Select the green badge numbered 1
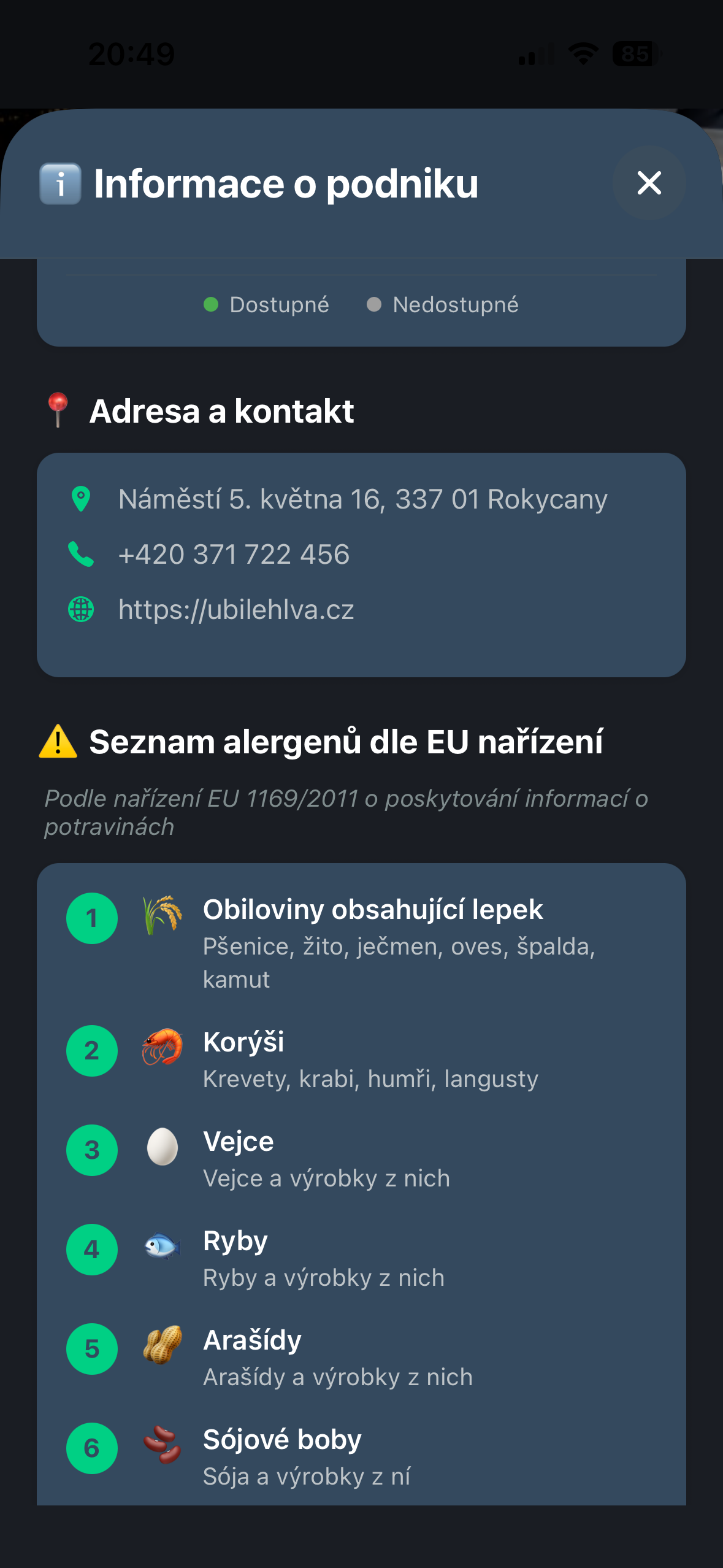This screenshot has height=1568, width=723. pos(92,918)
